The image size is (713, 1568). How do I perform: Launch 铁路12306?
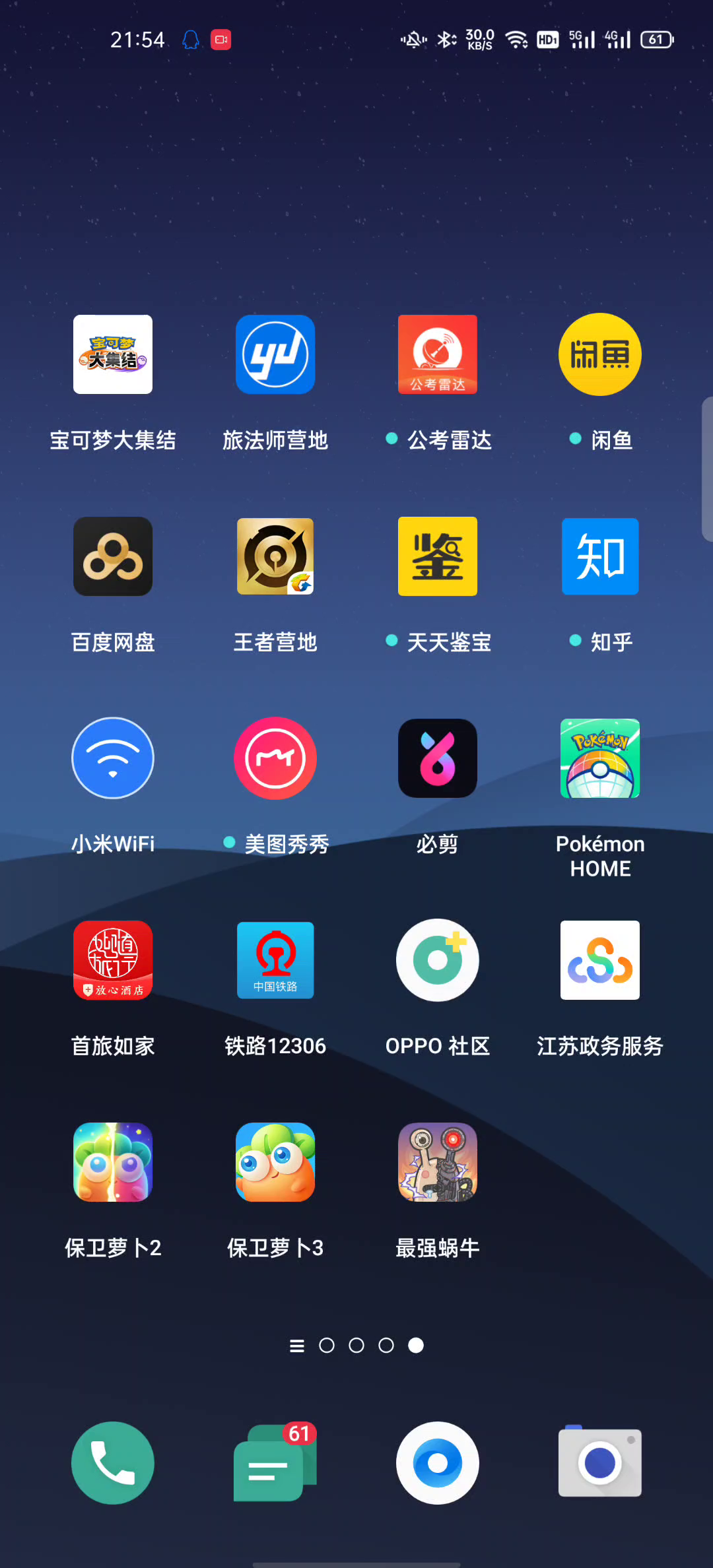coord(275,960)
